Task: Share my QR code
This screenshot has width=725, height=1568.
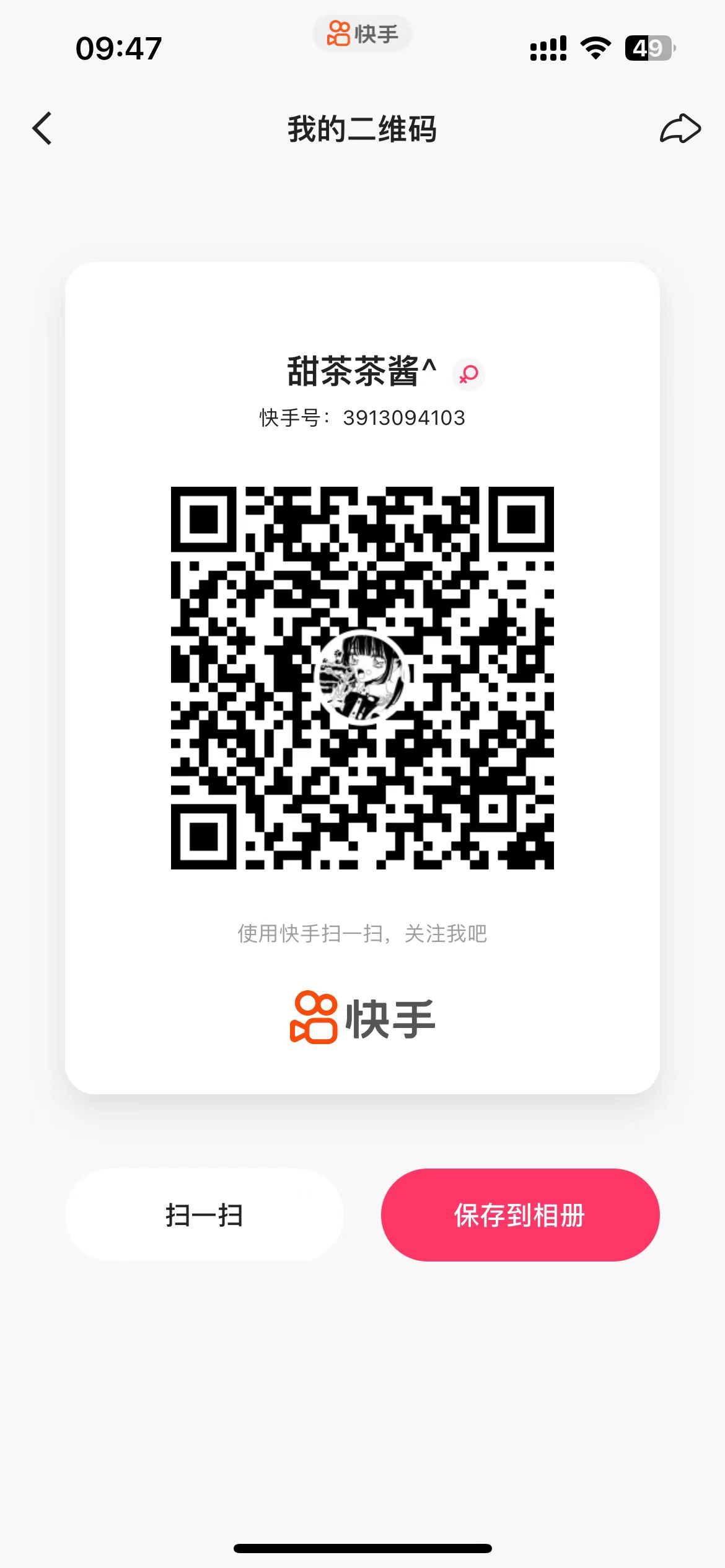Action: pyautogui.click(x=680, y=129)
